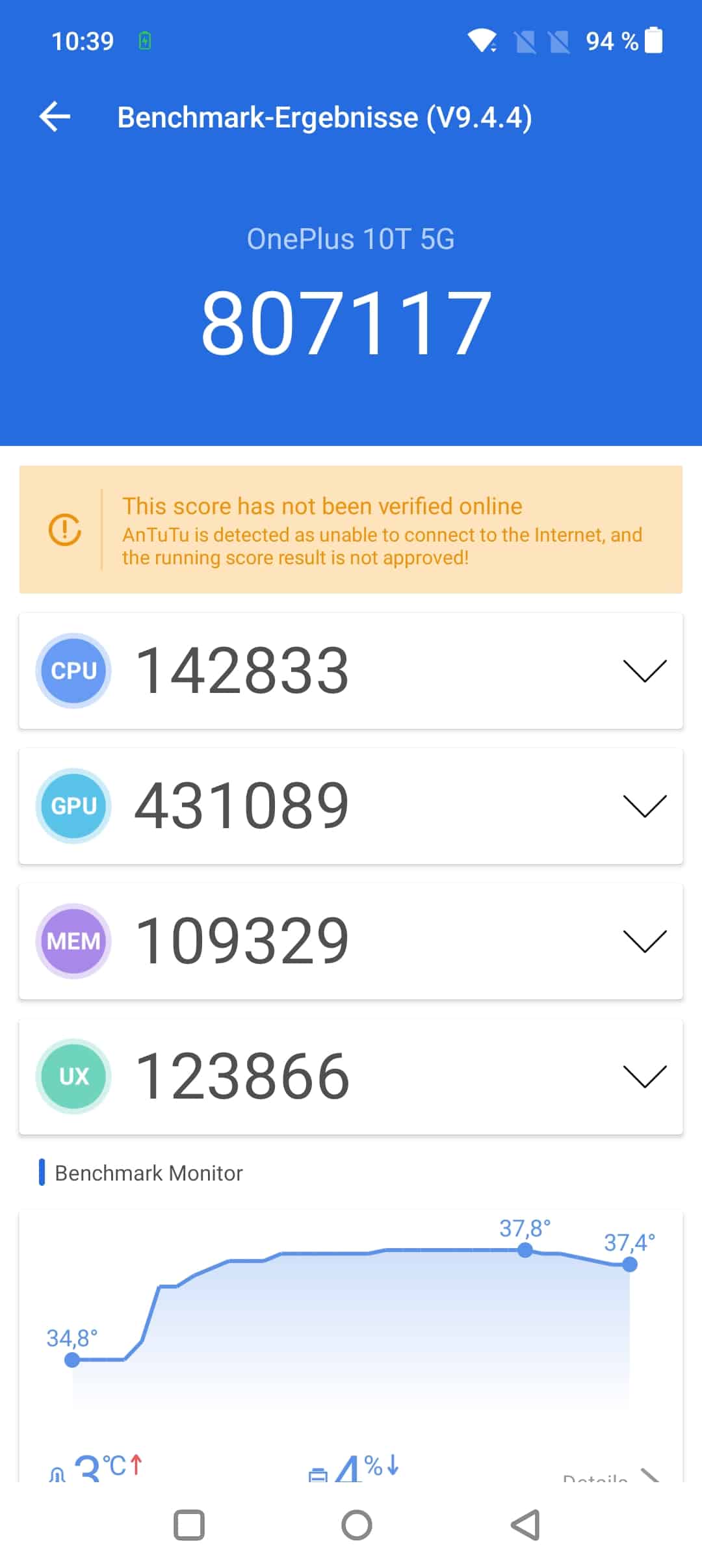Expand the MEM score details
Screen dimensions: 702x1568
[645, 941]
